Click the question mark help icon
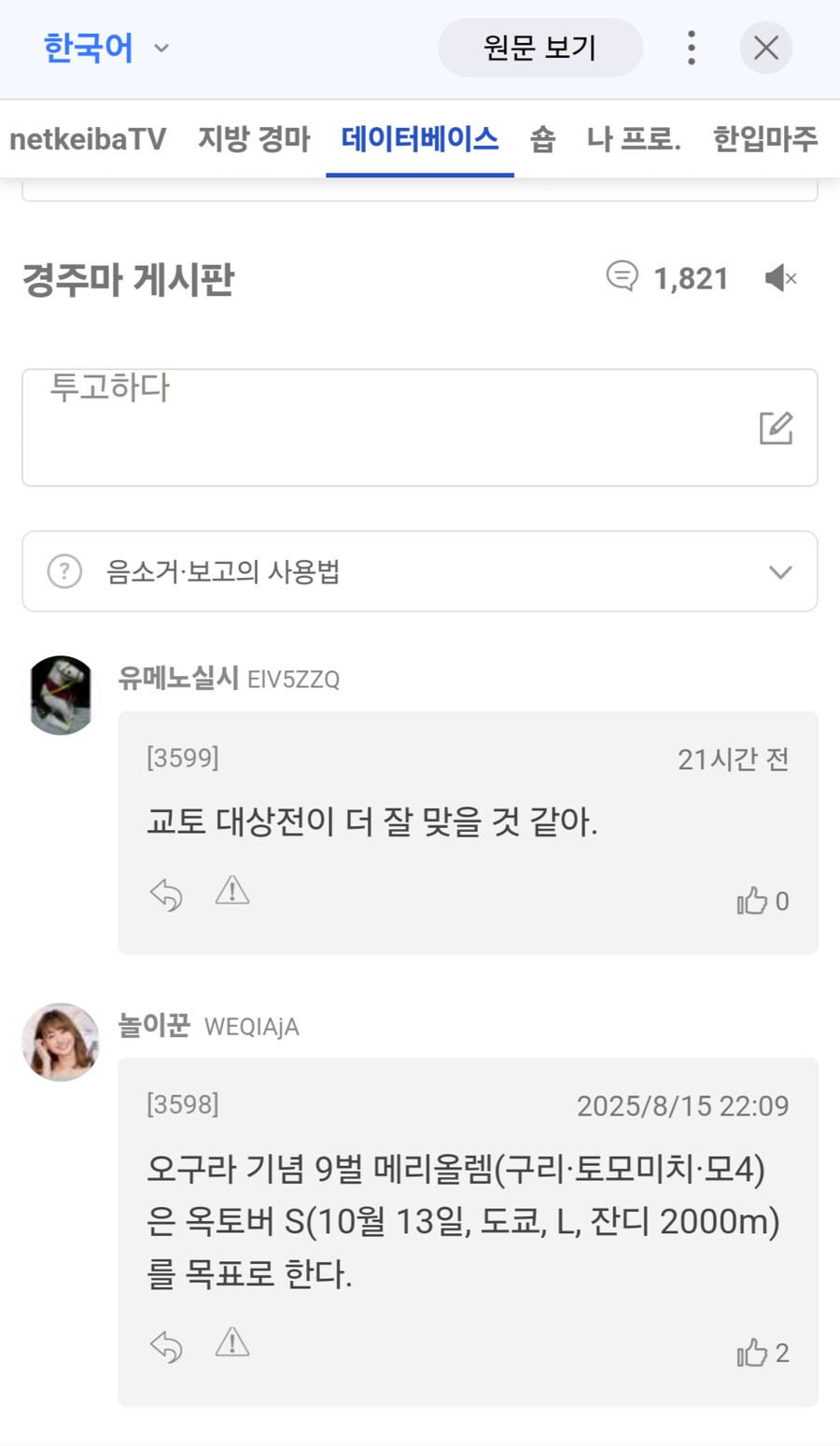This screenshot has height=1446, width=840. coord(63,571)
